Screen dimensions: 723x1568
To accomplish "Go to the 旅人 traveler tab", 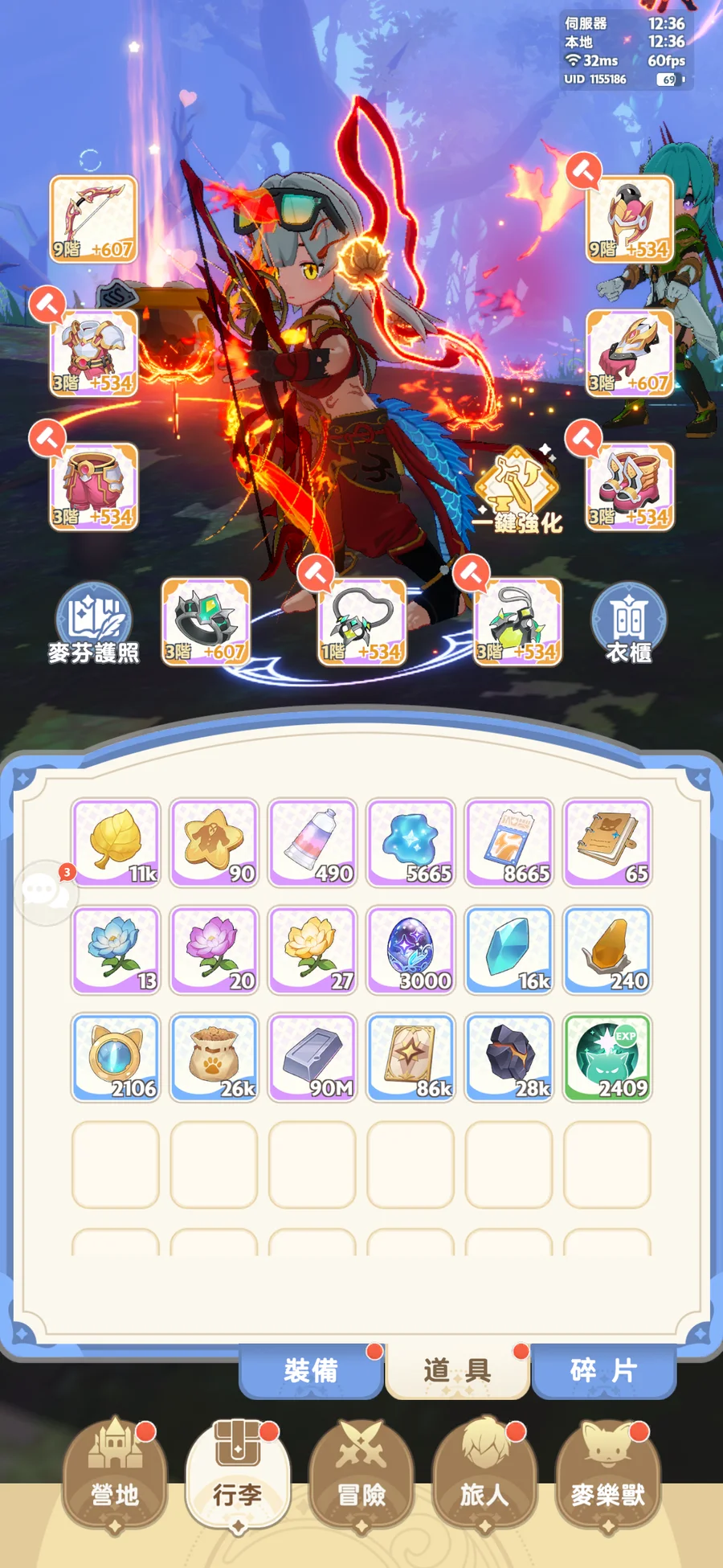I will (484, 1474).
